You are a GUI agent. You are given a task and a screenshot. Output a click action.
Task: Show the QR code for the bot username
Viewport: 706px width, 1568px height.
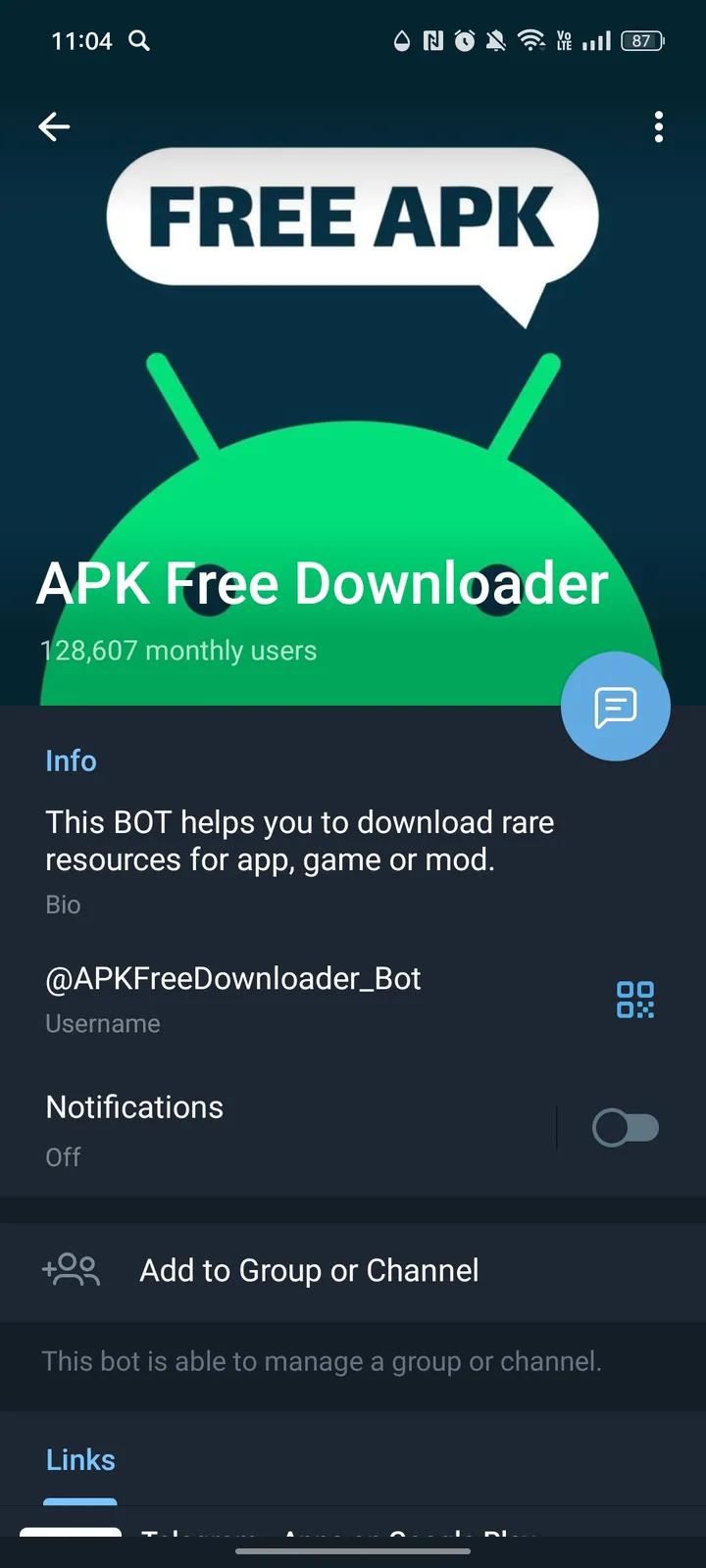click(x=634, y=1001)
